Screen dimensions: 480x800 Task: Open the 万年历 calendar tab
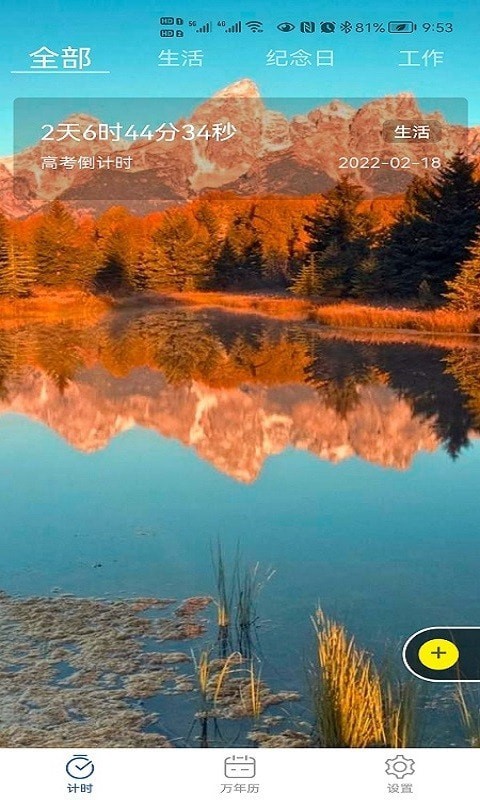coord(240,774)
